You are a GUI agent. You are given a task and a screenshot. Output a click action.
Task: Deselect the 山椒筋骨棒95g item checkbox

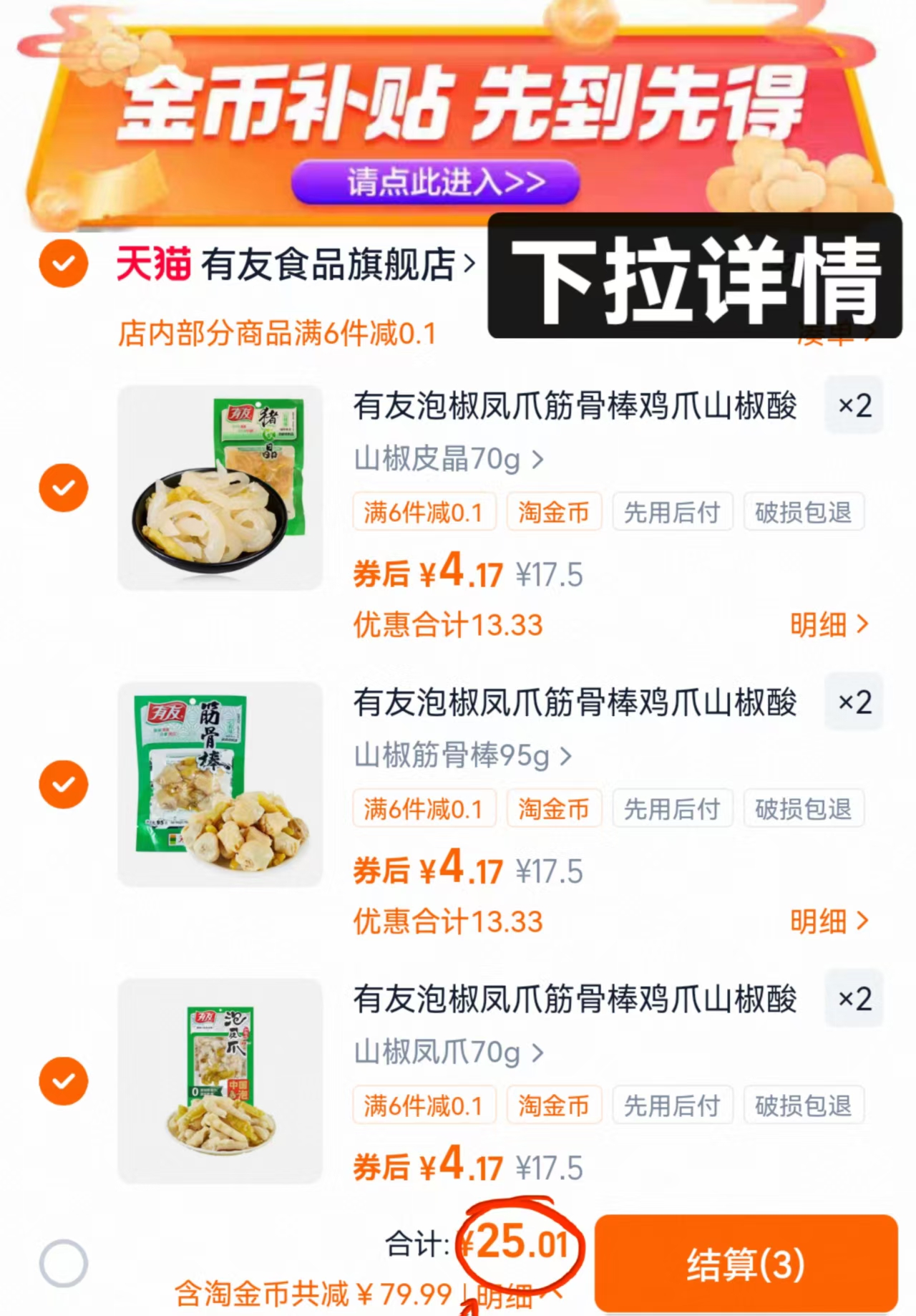coord(63,783)
